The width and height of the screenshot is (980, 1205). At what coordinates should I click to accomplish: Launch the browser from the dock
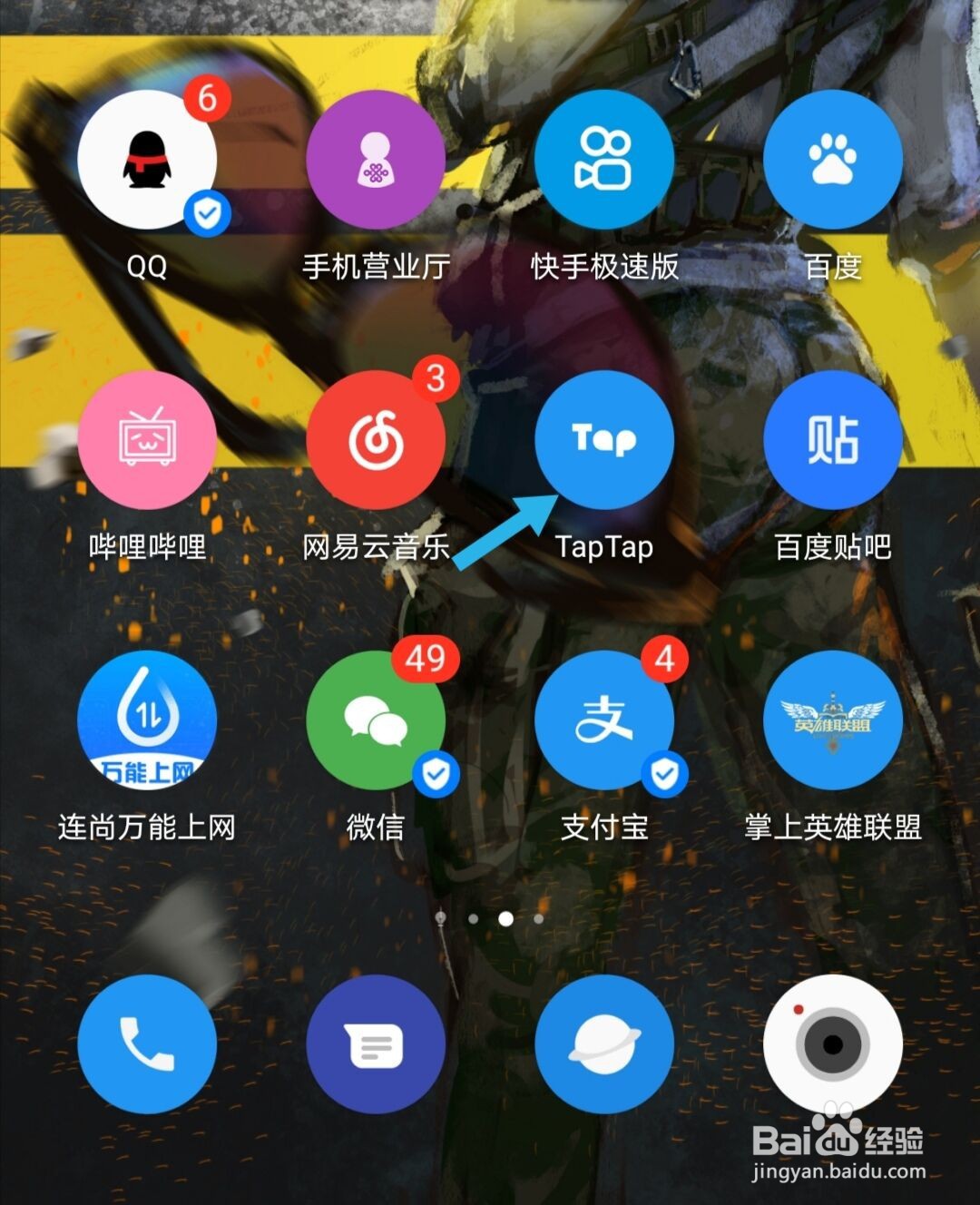click(604, 1045)
